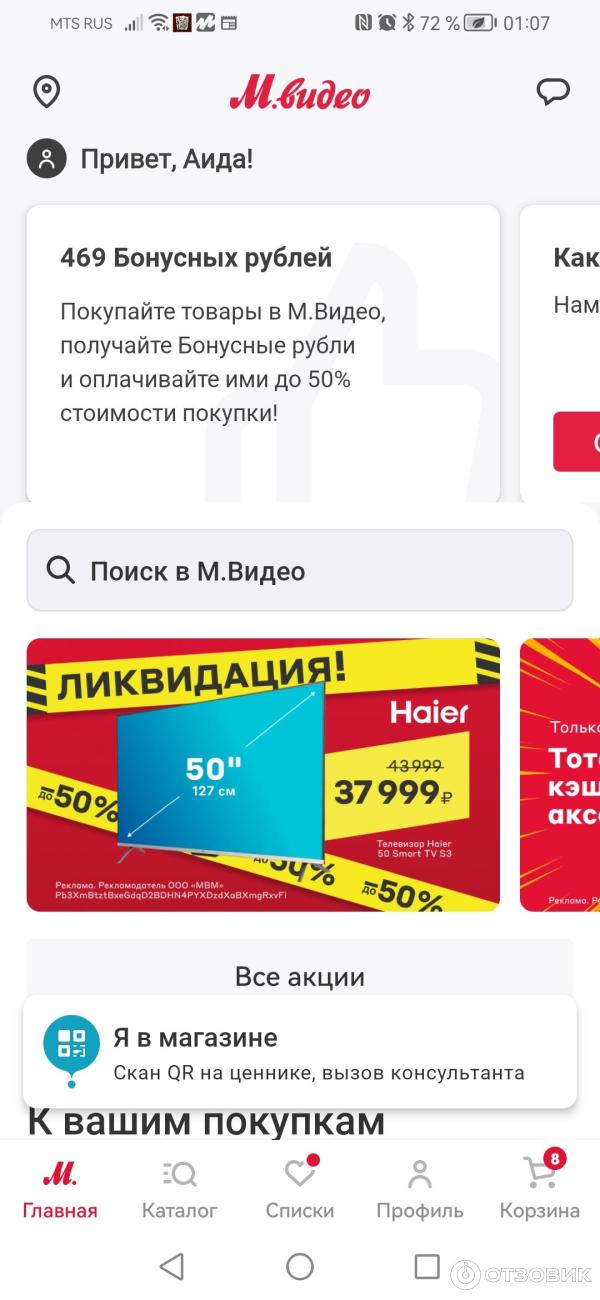Go to the Главная tab
This screenshot has width=600, height=1300.
pos(60,1190)
